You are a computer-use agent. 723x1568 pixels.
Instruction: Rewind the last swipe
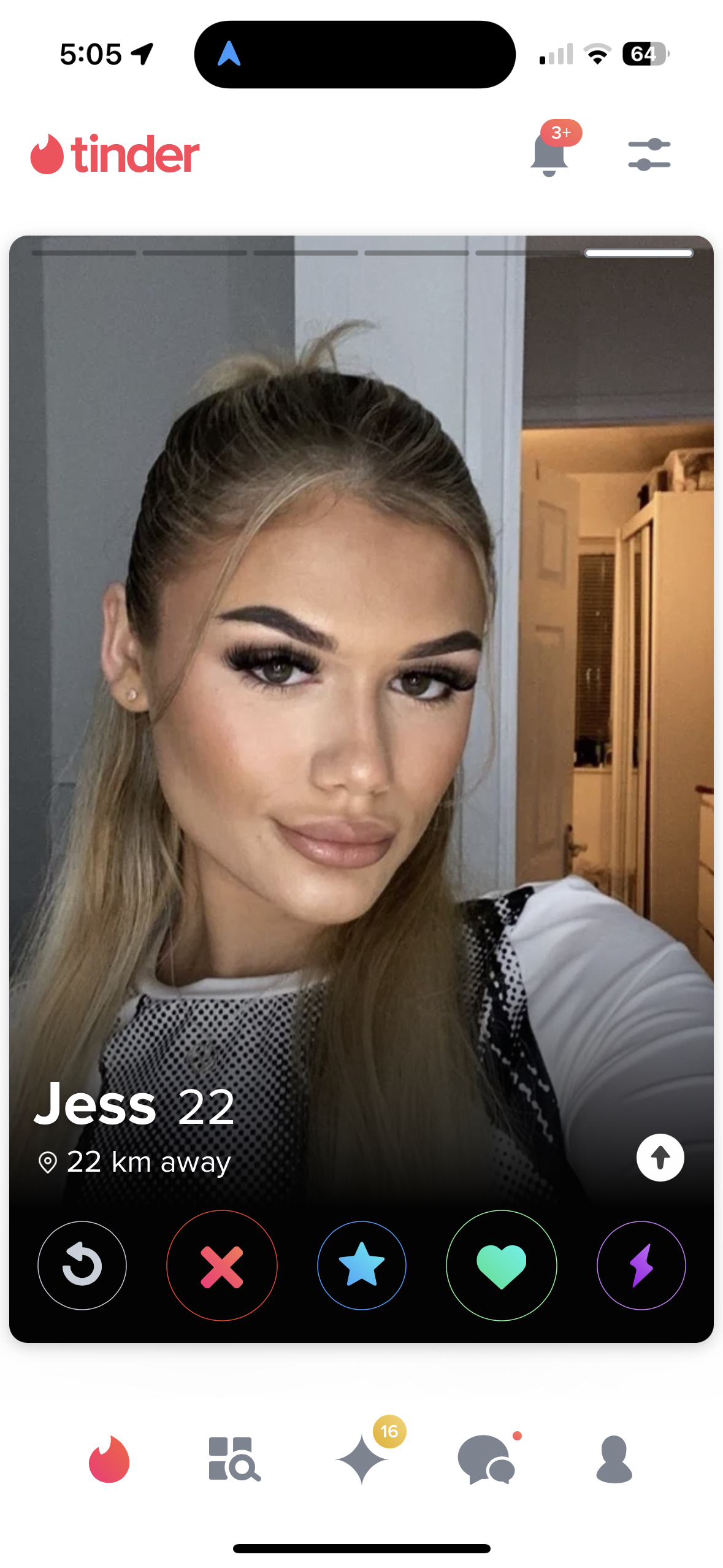(x=82, y=1265)
